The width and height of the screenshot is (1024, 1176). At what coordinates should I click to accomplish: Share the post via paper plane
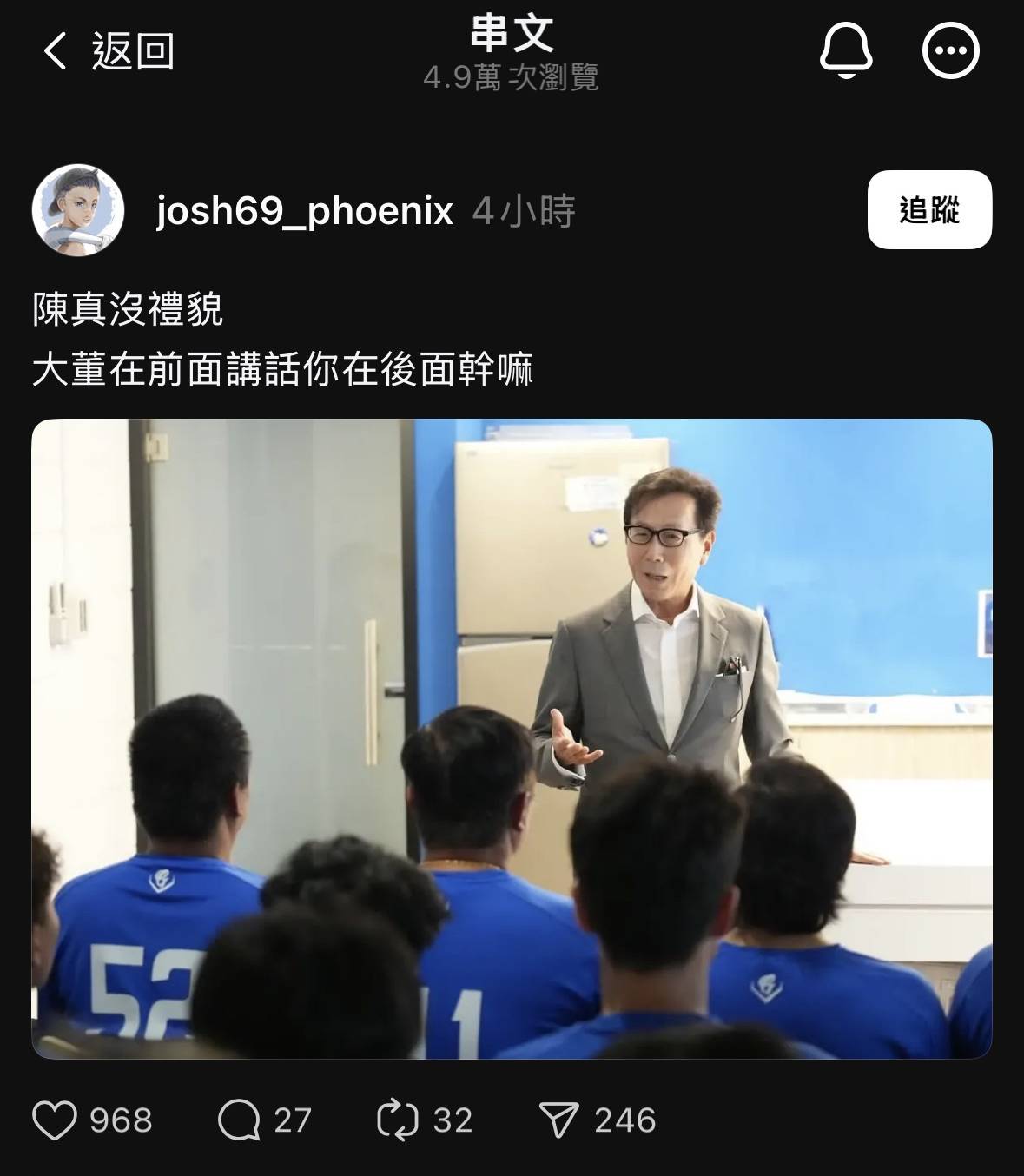(x=559, y=1120)
